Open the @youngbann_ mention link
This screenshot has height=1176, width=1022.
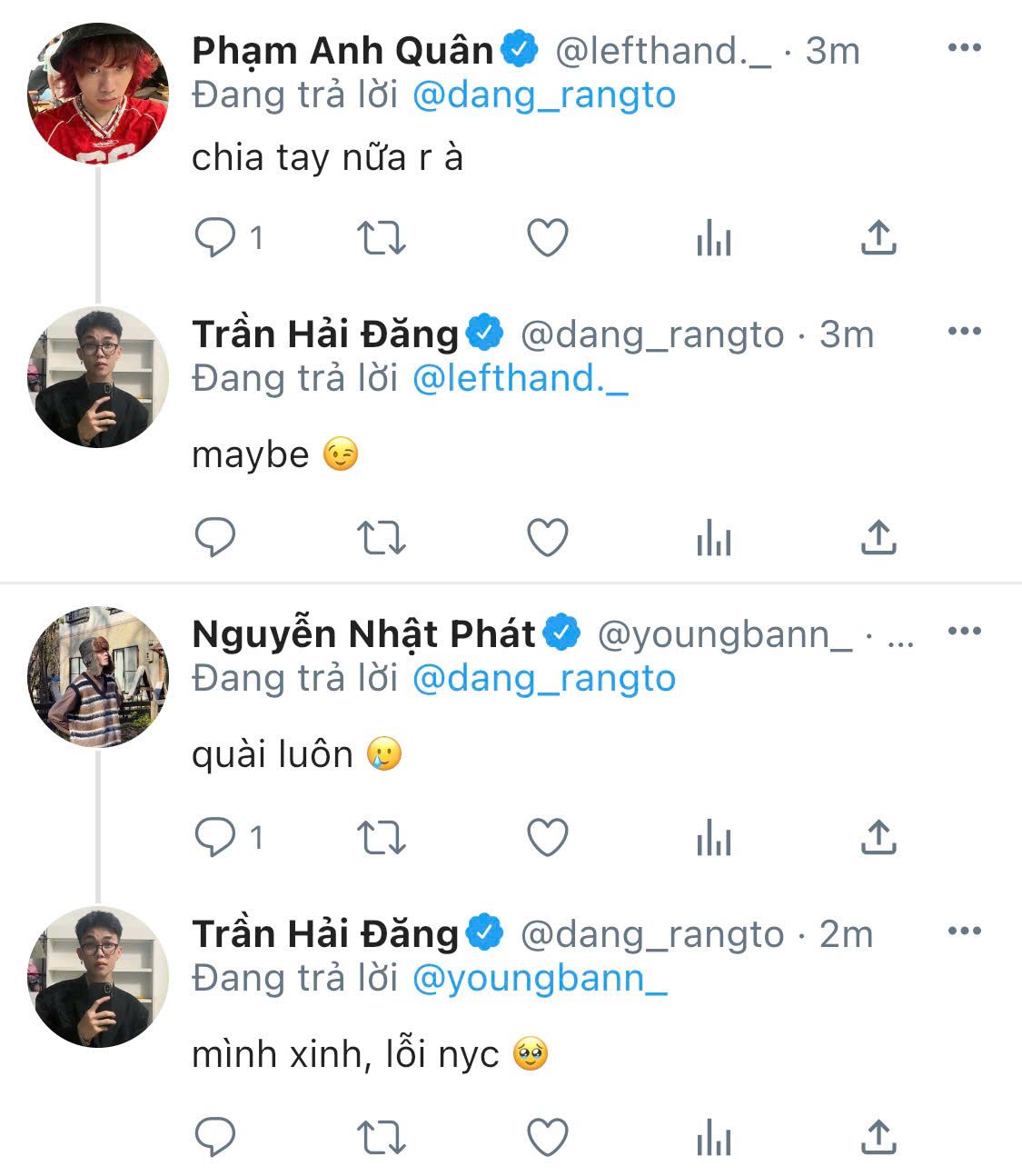pyautogui.click(x=540, y=978)
